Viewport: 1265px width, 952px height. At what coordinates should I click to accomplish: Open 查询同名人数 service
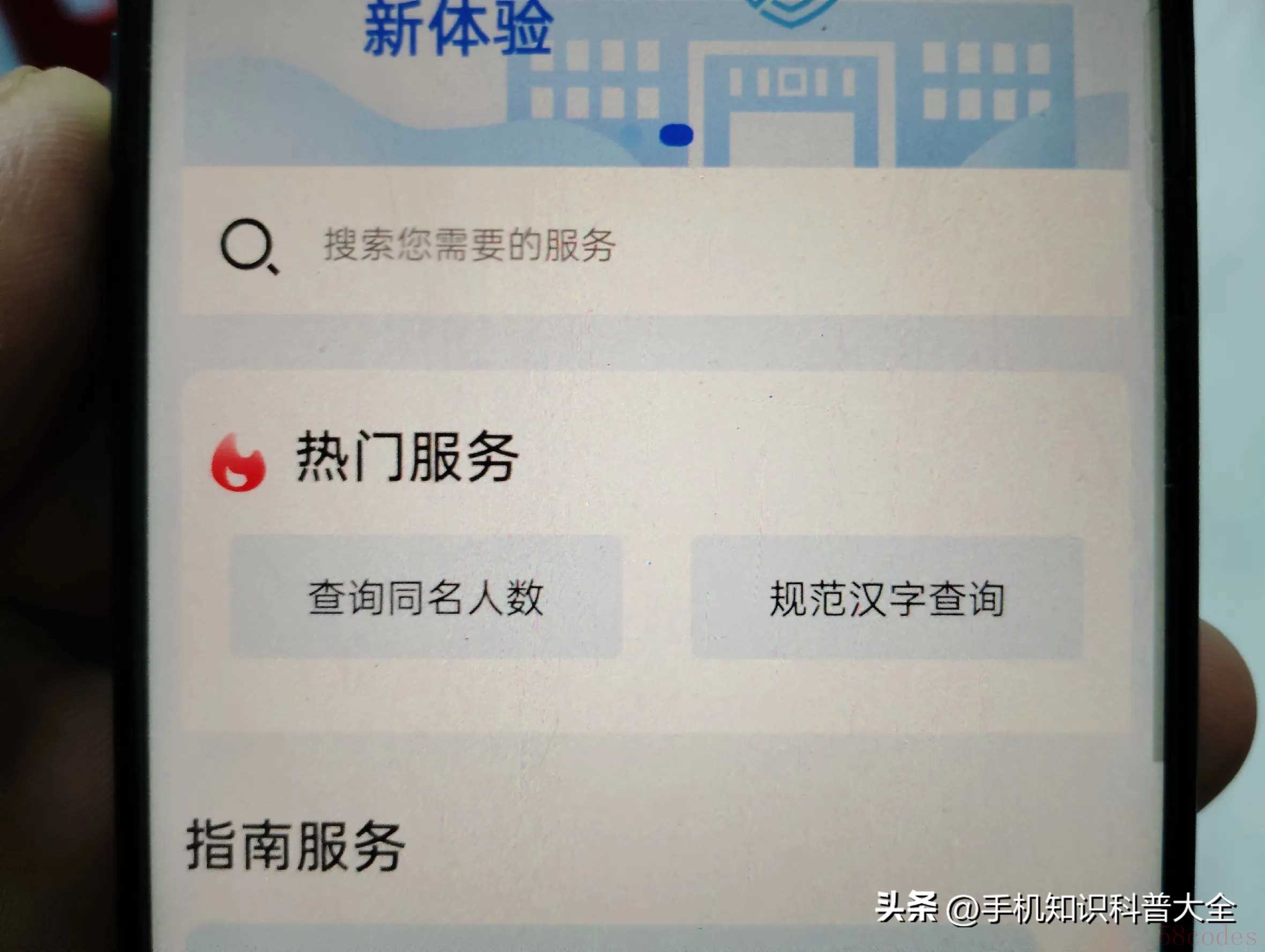pos(426,598)
